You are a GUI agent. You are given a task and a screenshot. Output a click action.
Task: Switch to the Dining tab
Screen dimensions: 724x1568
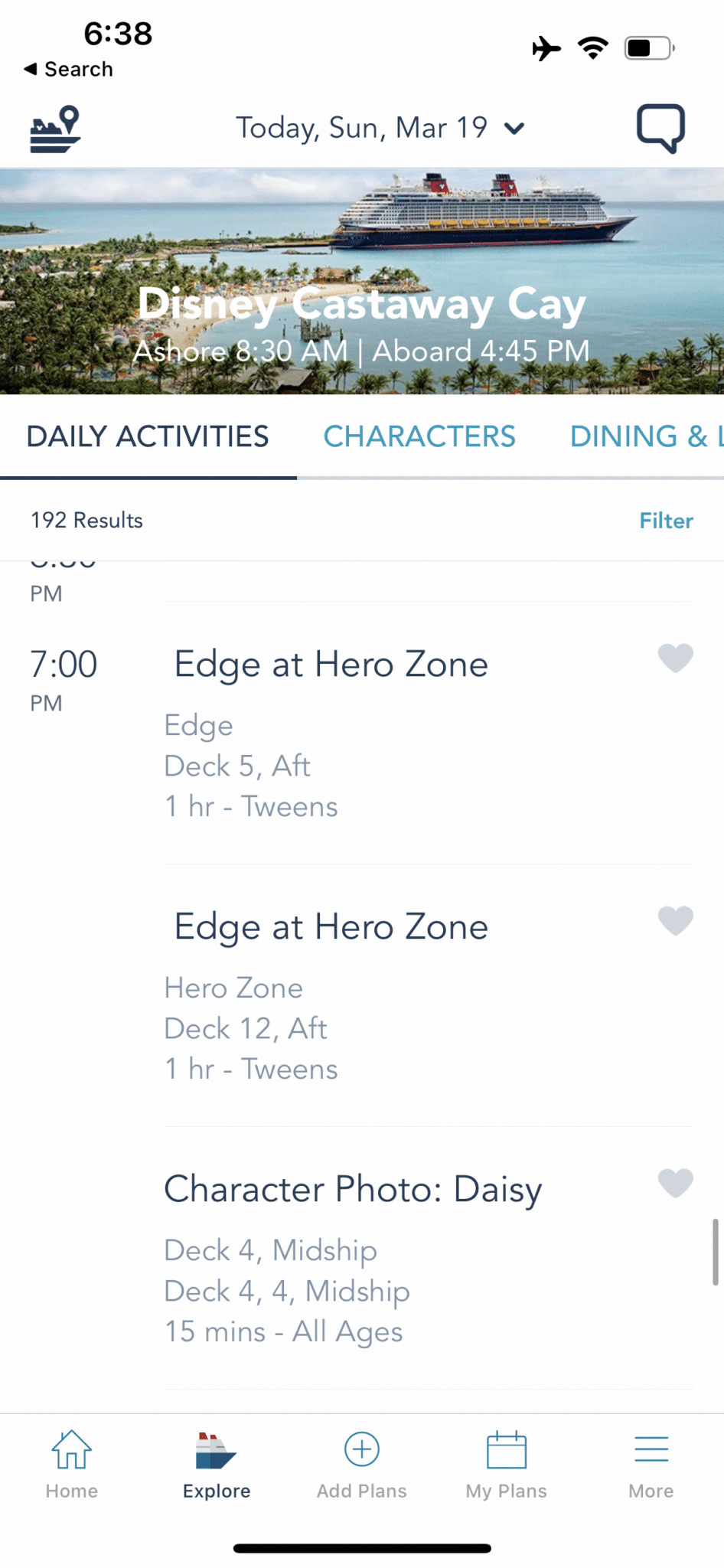[646, 436]
